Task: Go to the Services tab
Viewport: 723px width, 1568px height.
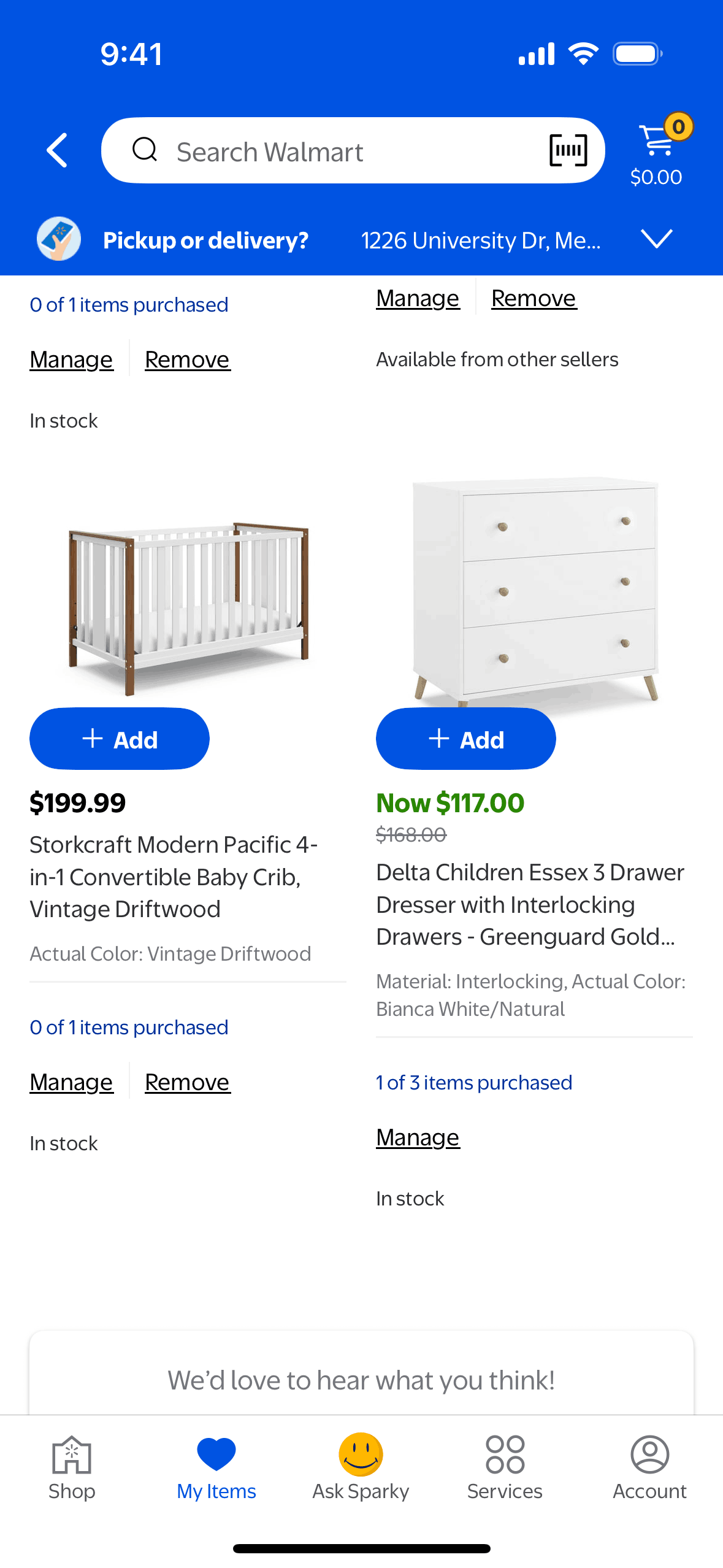Action: (505, 1469)
